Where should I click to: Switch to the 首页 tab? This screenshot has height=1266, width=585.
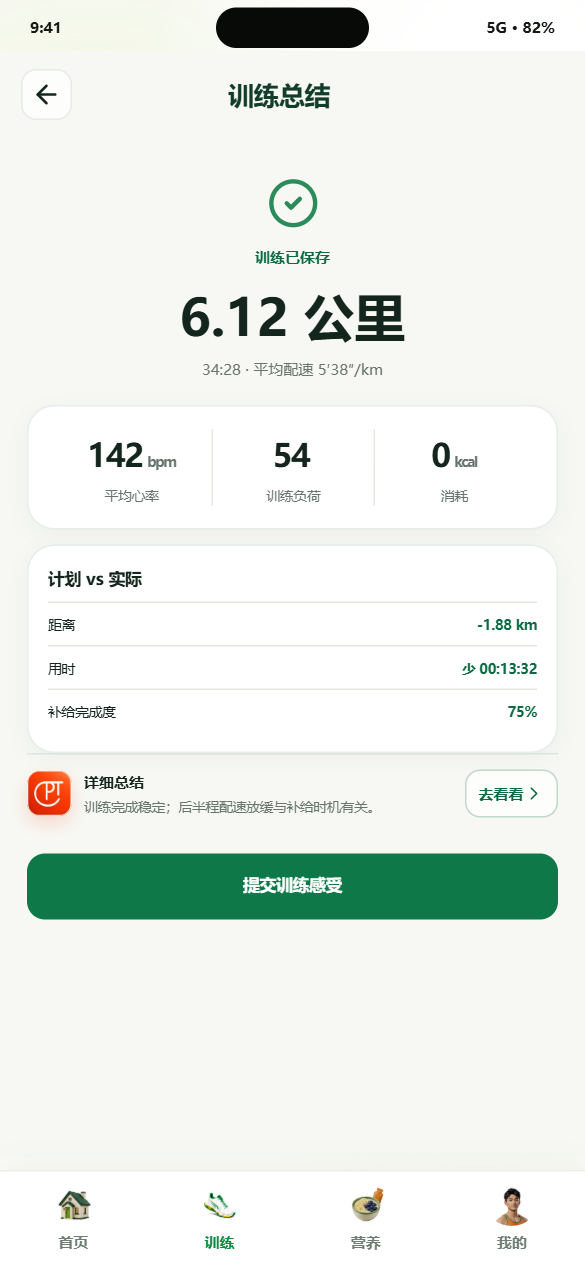pyautogui.click(x=73, y=1219)
